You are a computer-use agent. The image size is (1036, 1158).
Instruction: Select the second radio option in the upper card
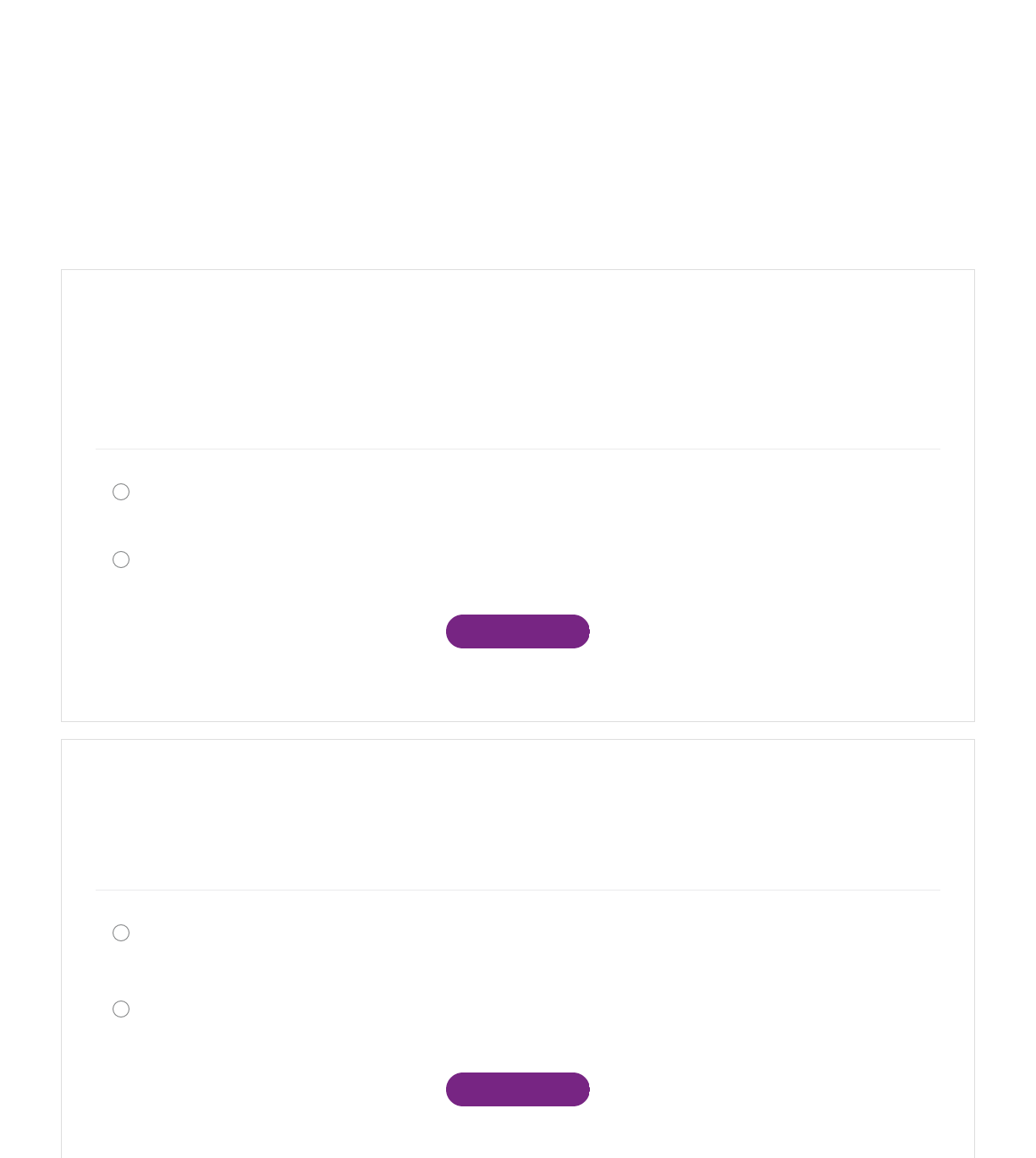pos(121,560)
